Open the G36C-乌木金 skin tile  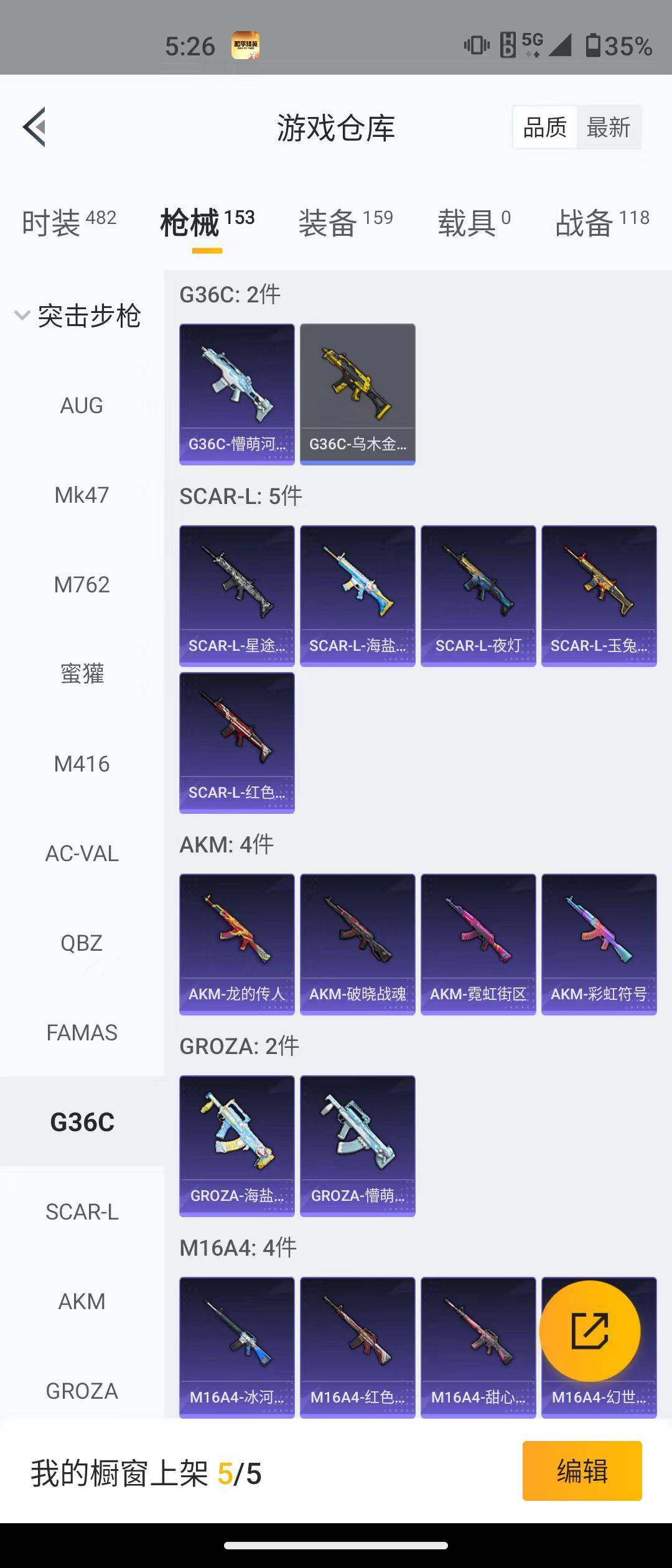357,393
